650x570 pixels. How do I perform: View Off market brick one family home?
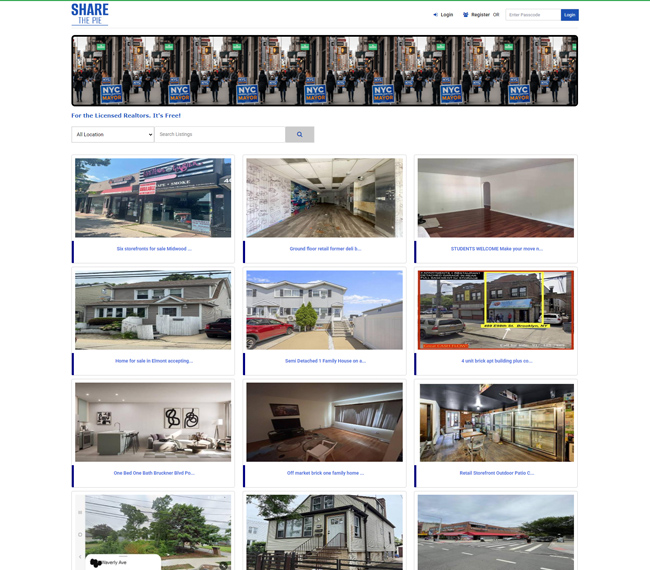[x=325, y=472]
